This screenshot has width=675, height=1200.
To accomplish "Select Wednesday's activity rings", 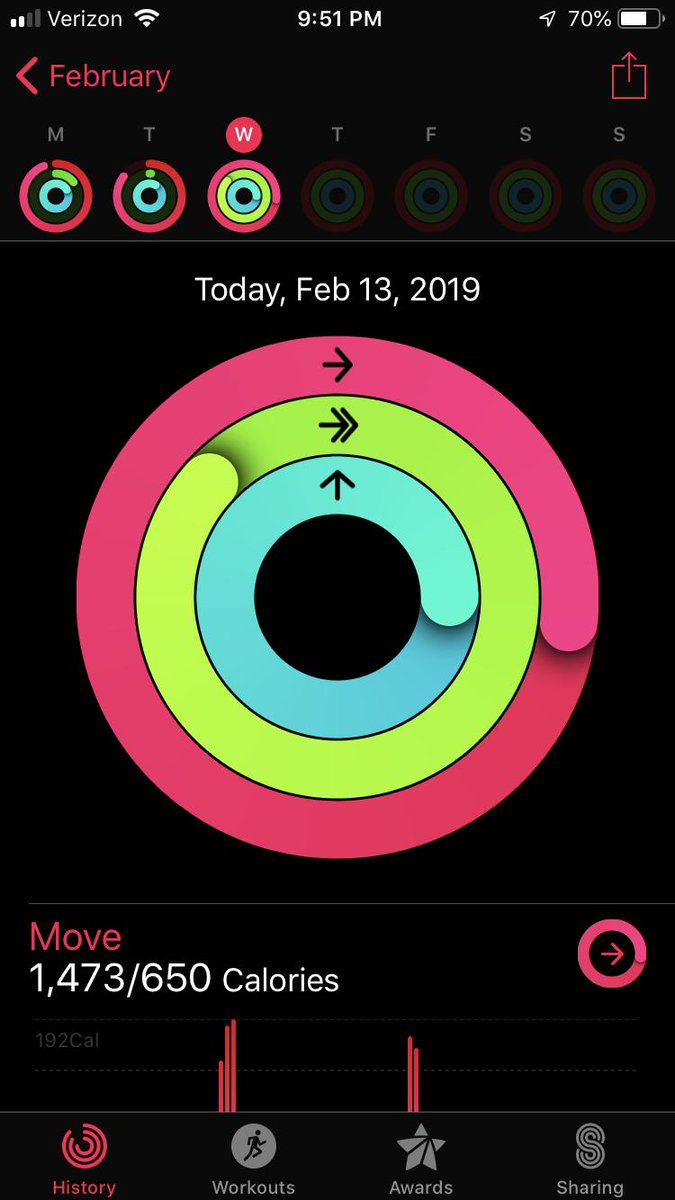I will point(243,196).
